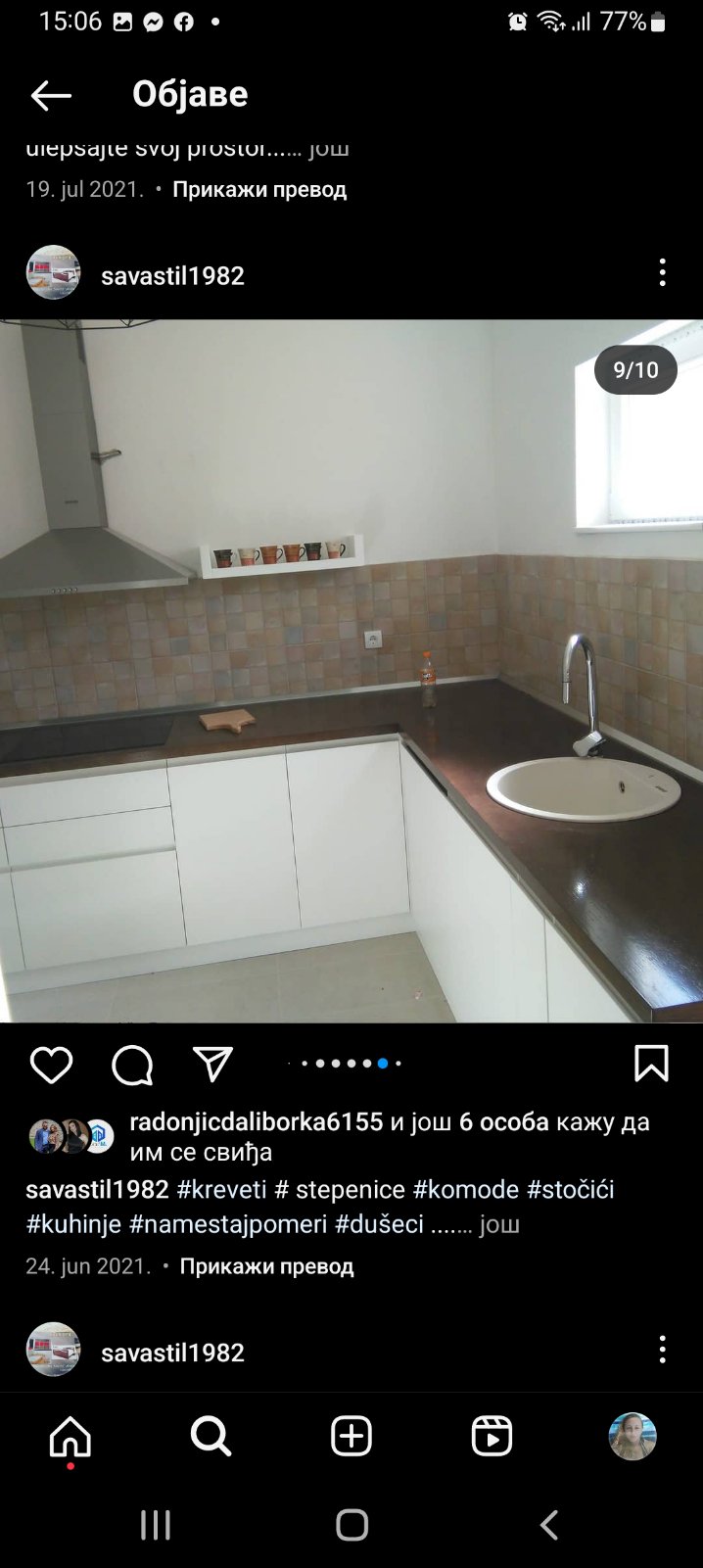Open my profile tab

tap(633, 1437)
